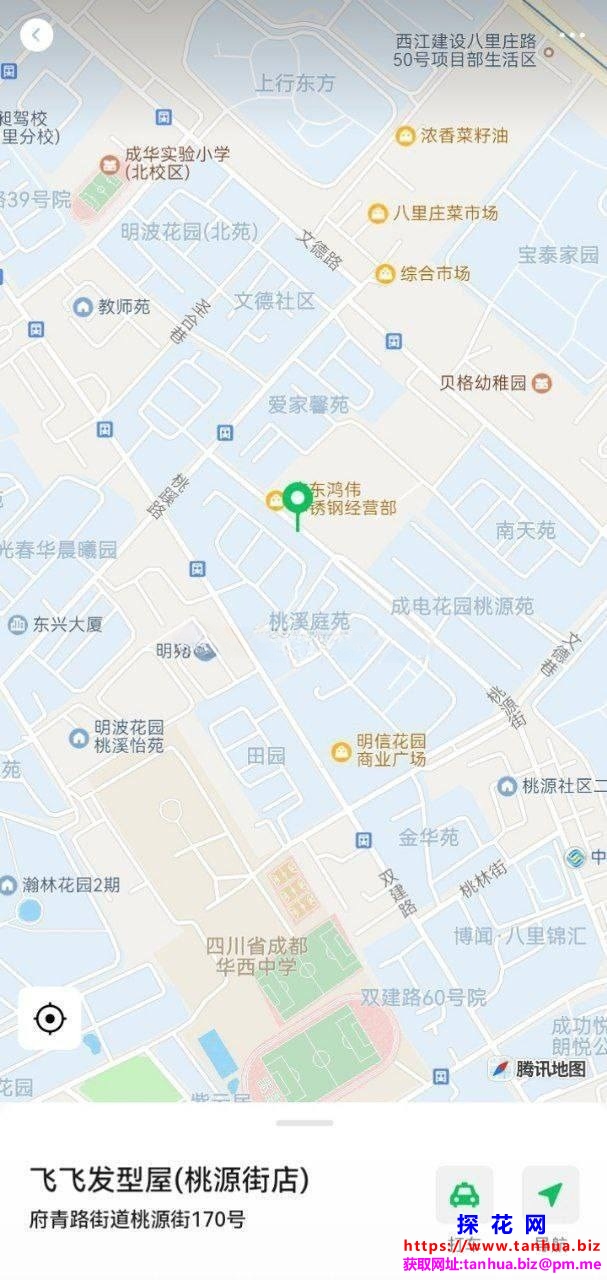Start navigation to 飞飞发型屋
This screenshot has width=607, height=1280.
click(550, 1194)
